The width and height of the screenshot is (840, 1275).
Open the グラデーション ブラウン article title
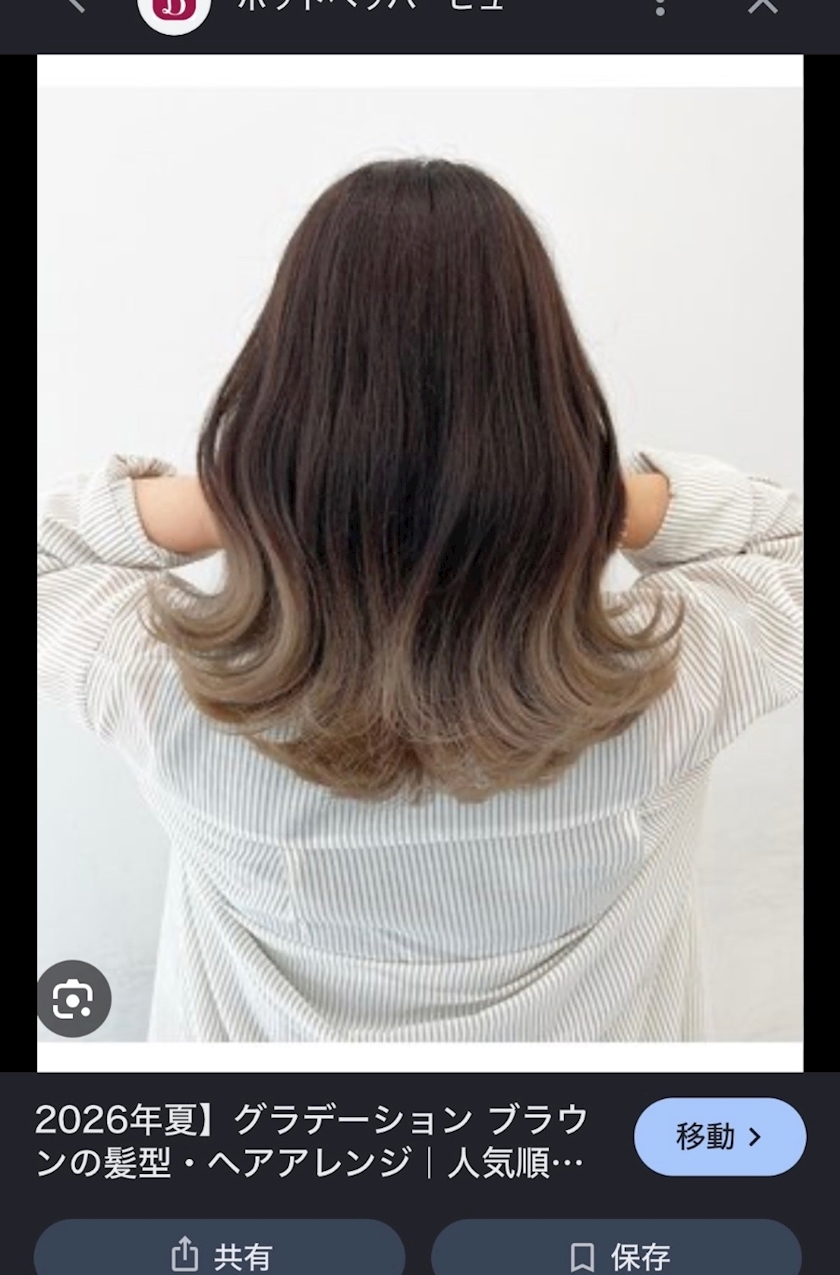(x=311, y=1141)
